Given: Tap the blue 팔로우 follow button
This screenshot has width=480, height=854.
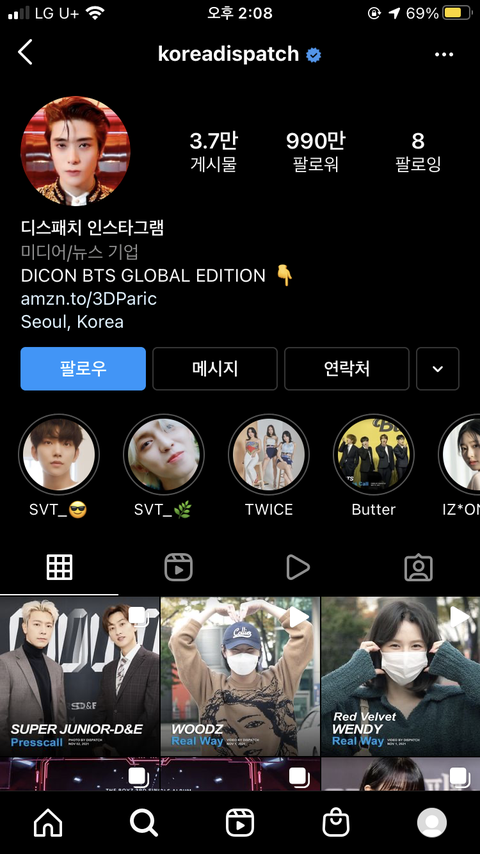Looking at the screenshot, I should 83,369.
